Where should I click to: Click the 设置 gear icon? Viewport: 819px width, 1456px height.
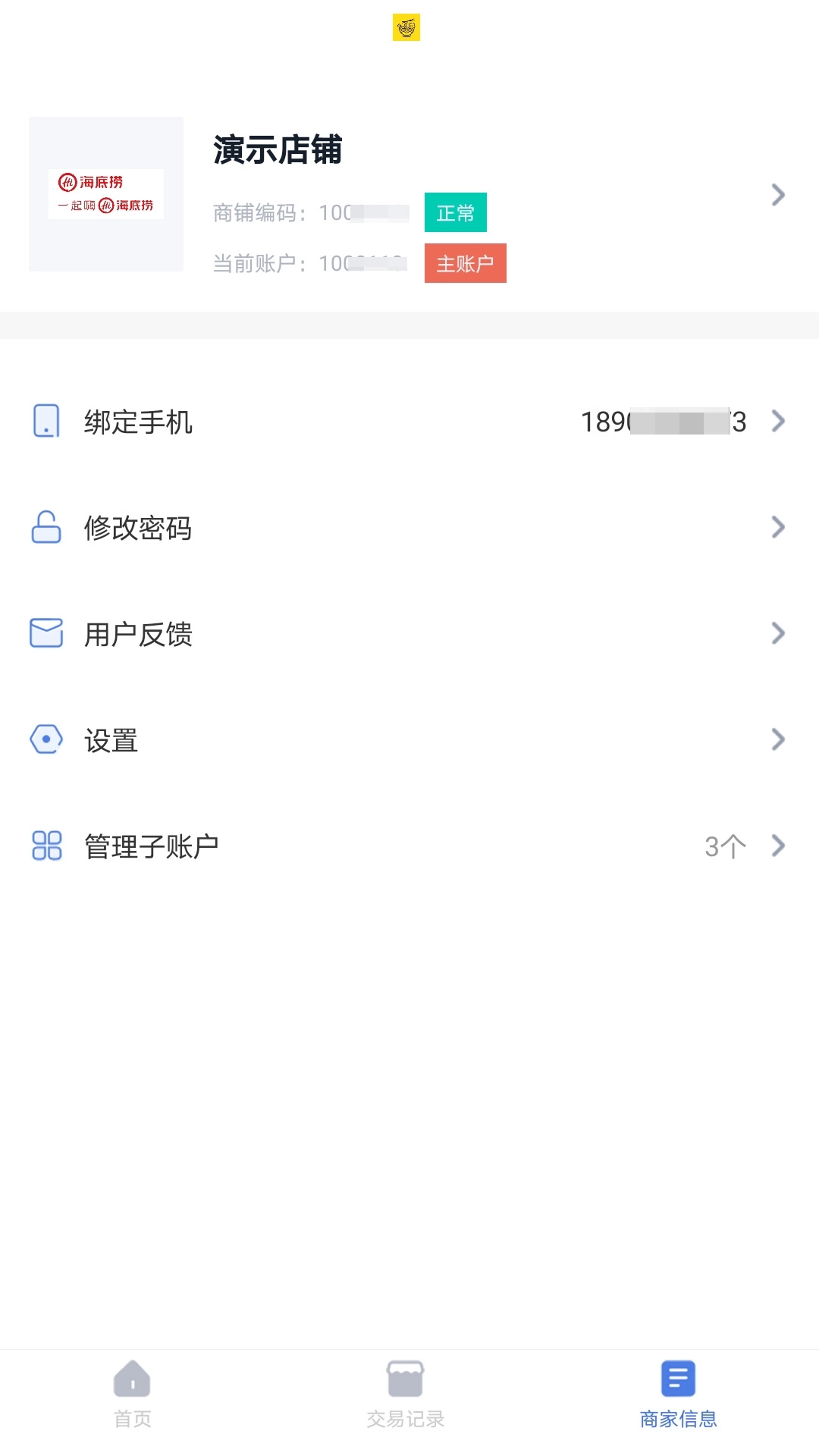click(45, 740)
